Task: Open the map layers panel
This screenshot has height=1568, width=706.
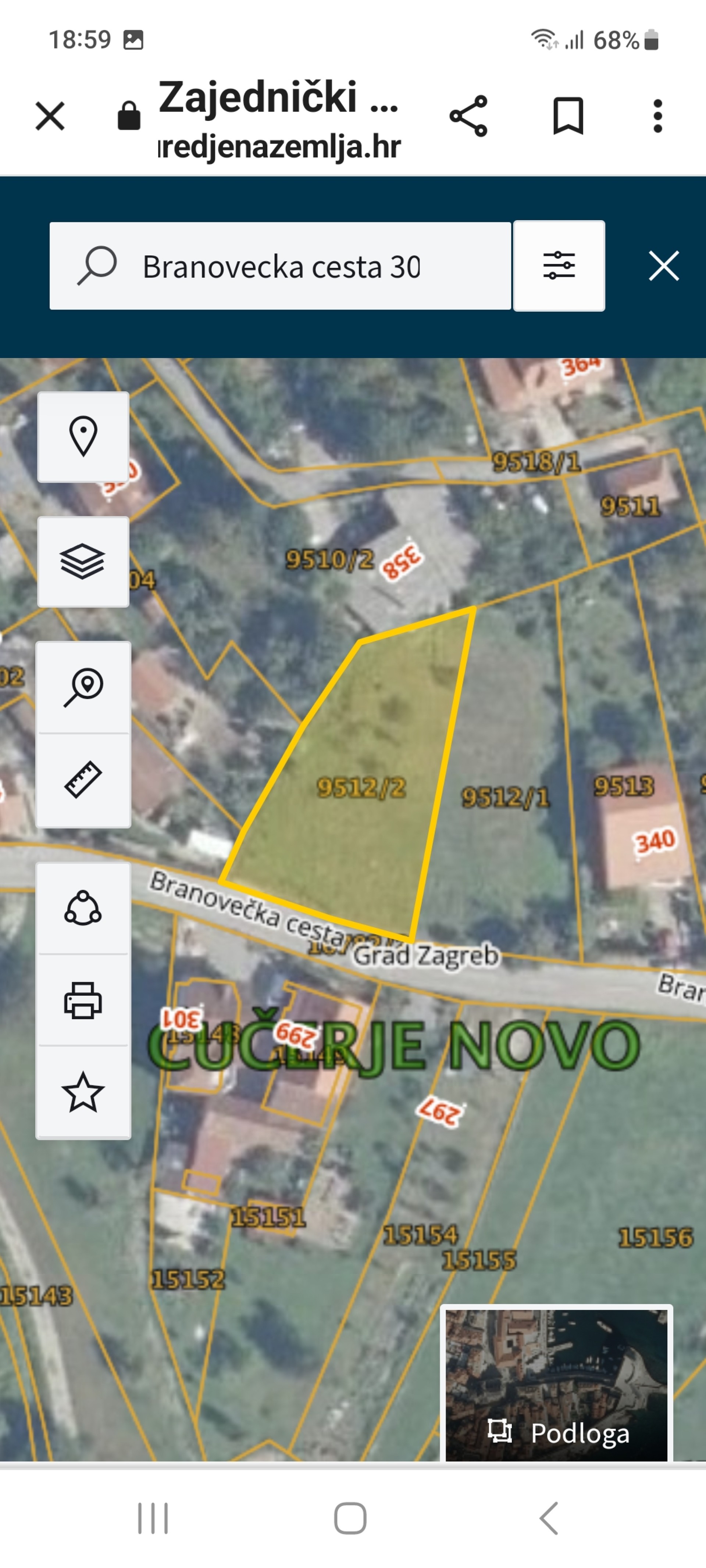Action: (83, 562)
